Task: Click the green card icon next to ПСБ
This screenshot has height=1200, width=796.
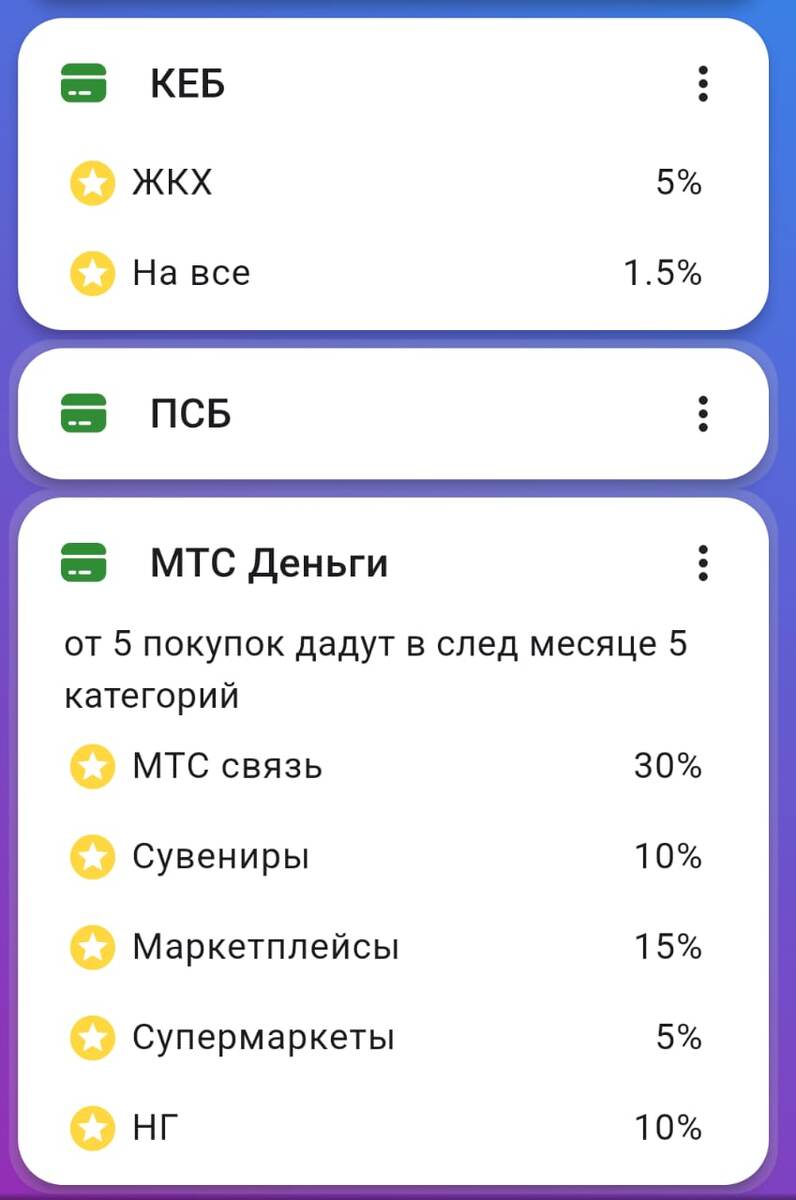Action: (85, 413)
